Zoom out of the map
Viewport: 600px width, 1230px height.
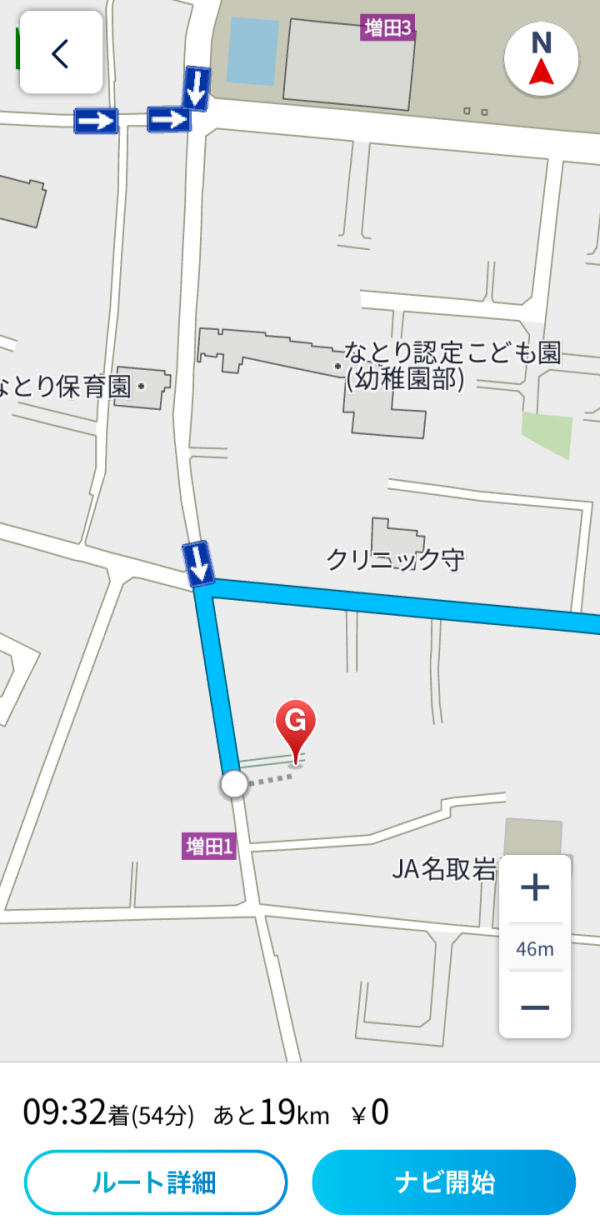tap(535, 1007)
